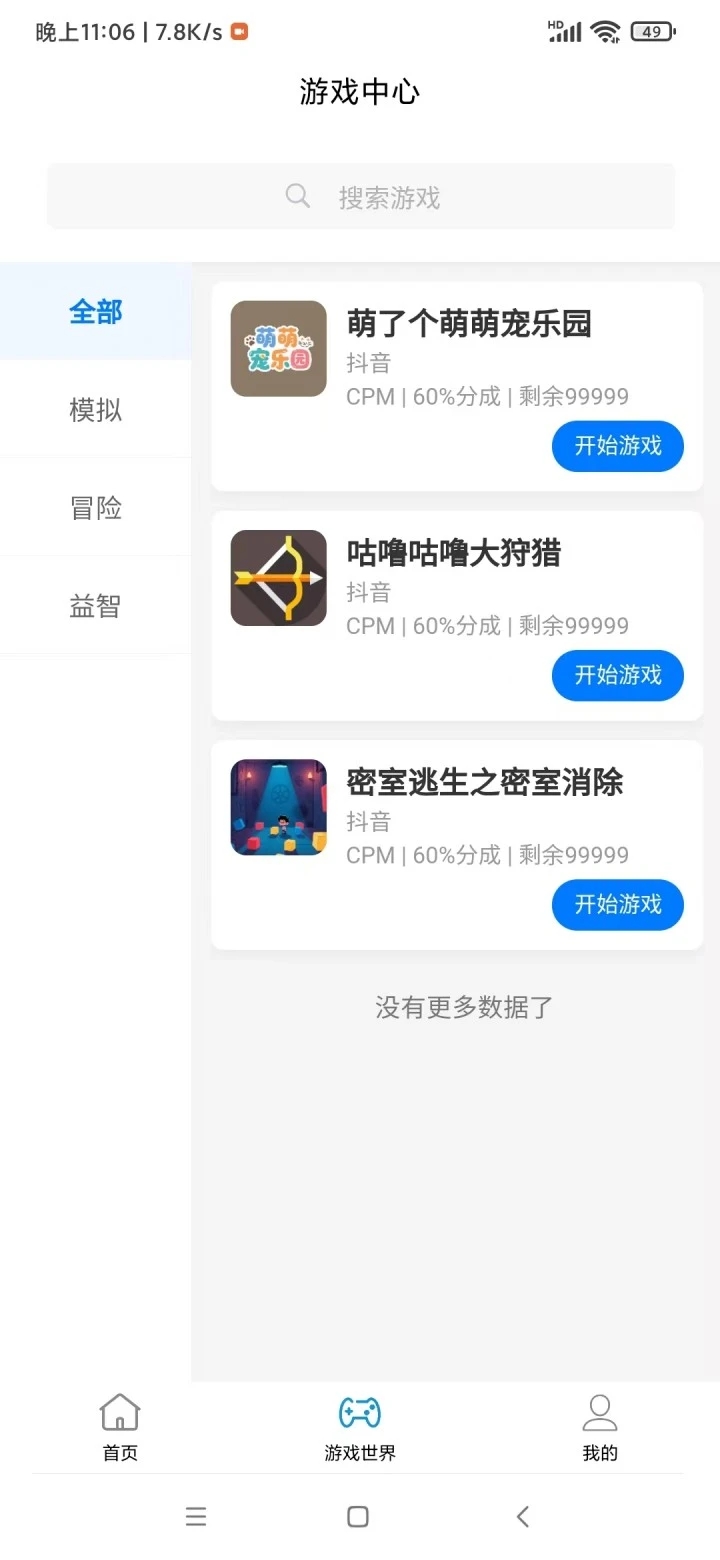The height and width of the screenshot is (1560, 720).
Task: Open the 密室逃生之密室消除 game card
Action: (x=484, y=782)
